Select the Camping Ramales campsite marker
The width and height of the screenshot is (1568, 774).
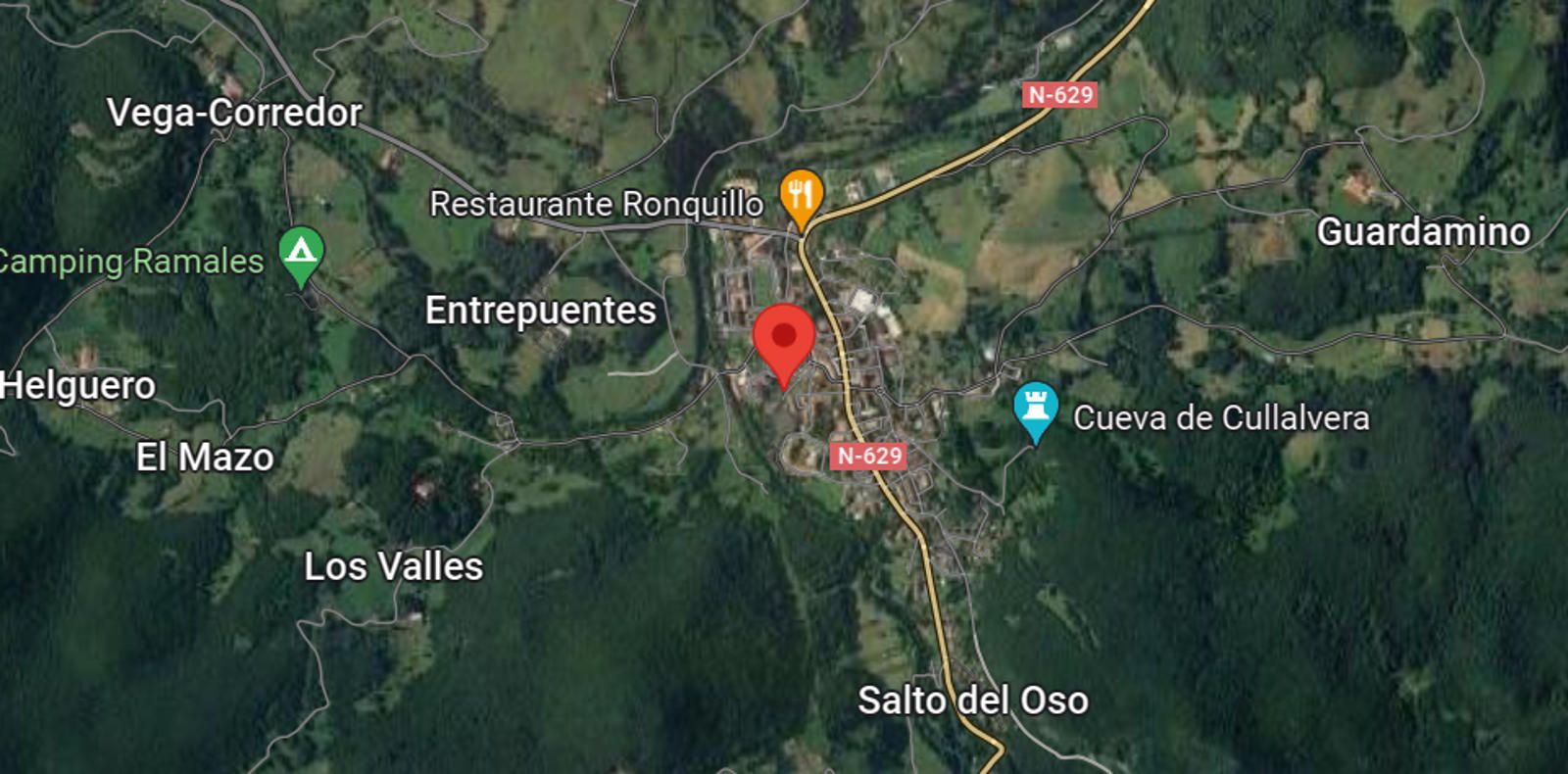(x=301, y=252)
